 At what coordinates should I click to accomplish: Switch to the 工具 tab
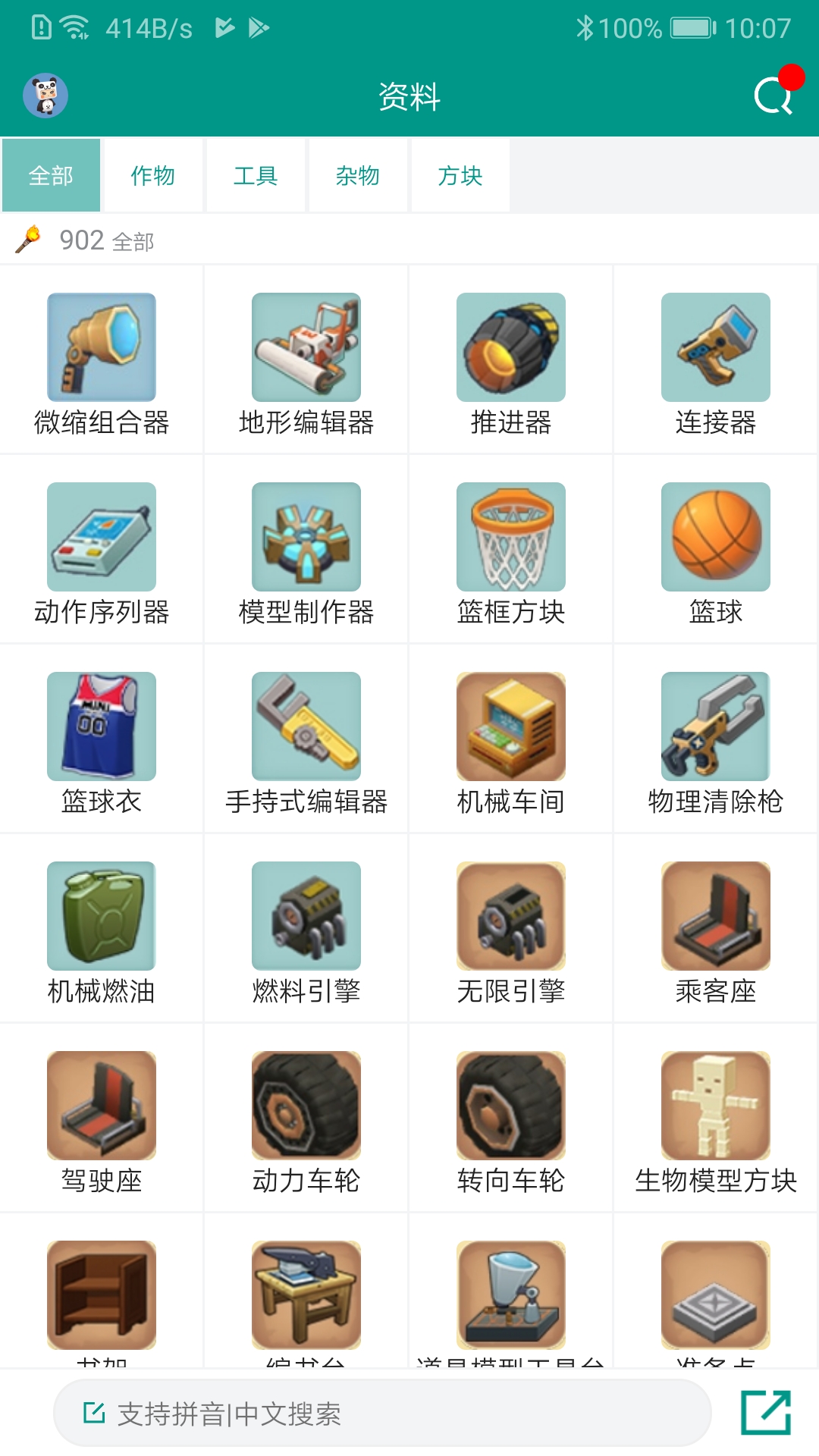click(x=256, y=175)
